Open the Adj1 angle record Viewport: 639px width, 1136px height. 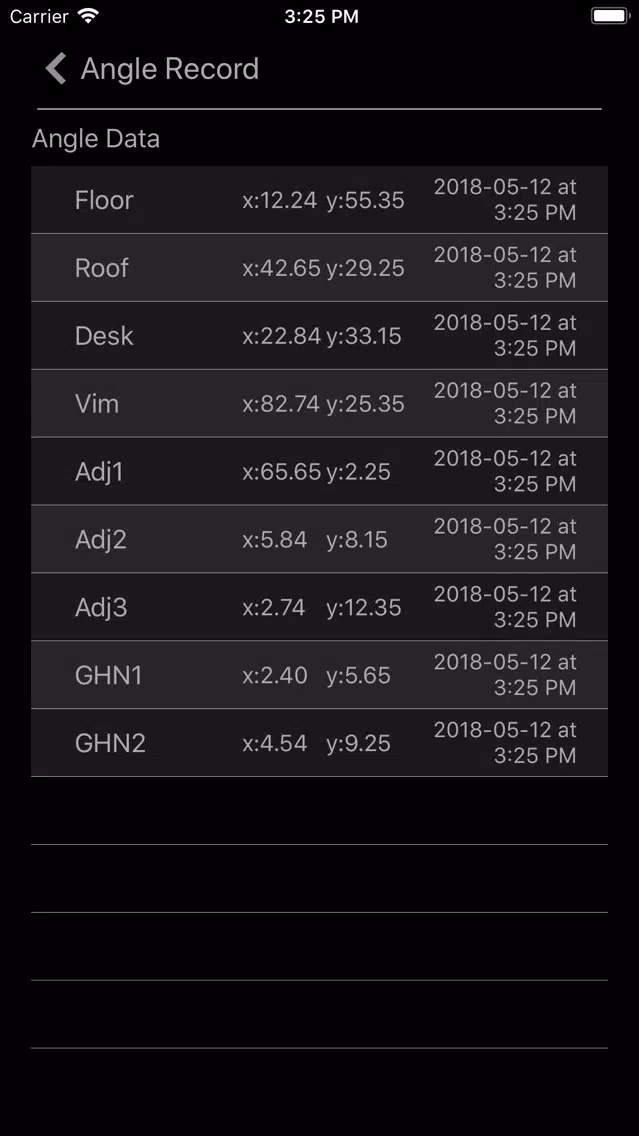[x=320, y=472]
